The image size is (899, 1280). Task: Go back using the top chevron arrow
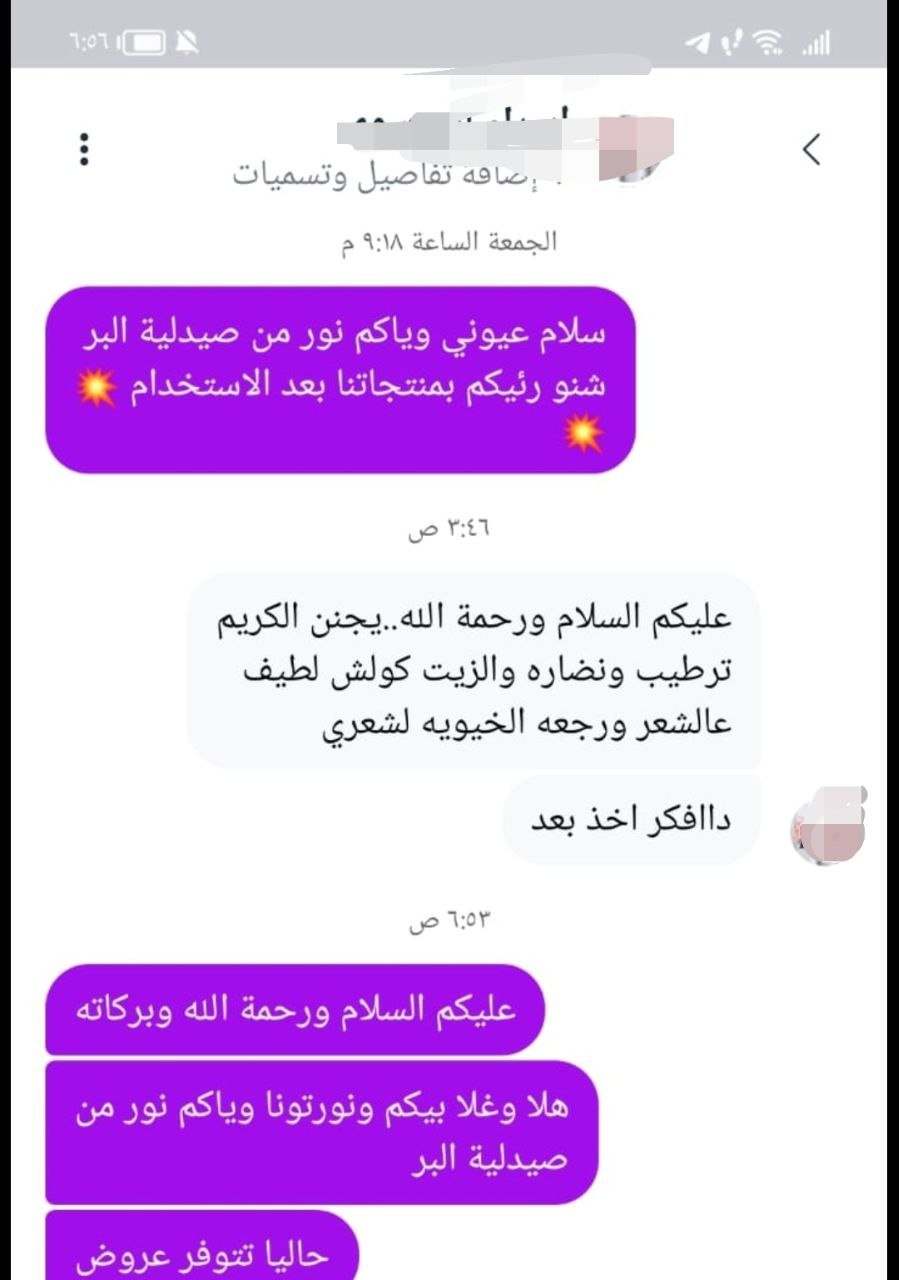(811, 150)
